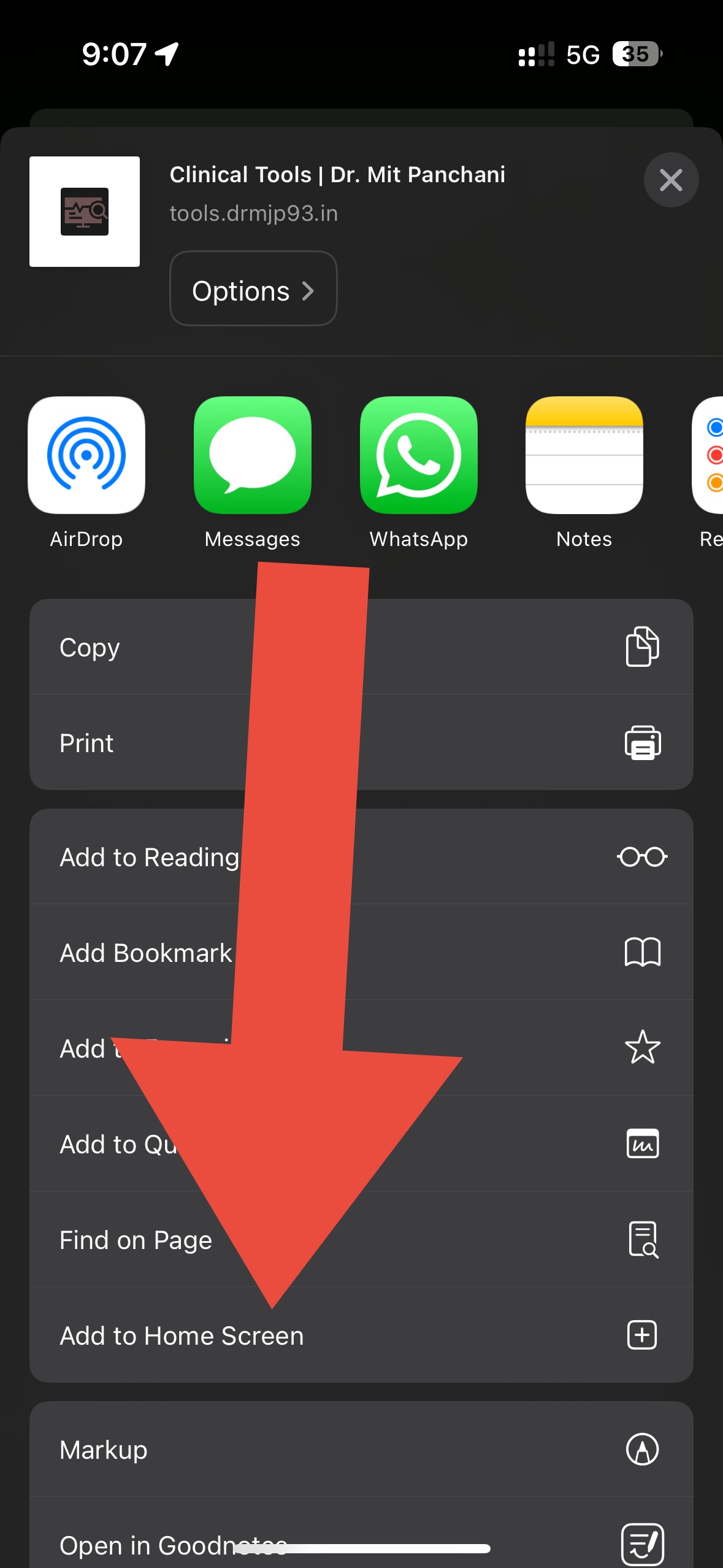The width and height of the screenshot is (723, 1568).
Task: Select Add Bookmark
Action: point(491,953)
